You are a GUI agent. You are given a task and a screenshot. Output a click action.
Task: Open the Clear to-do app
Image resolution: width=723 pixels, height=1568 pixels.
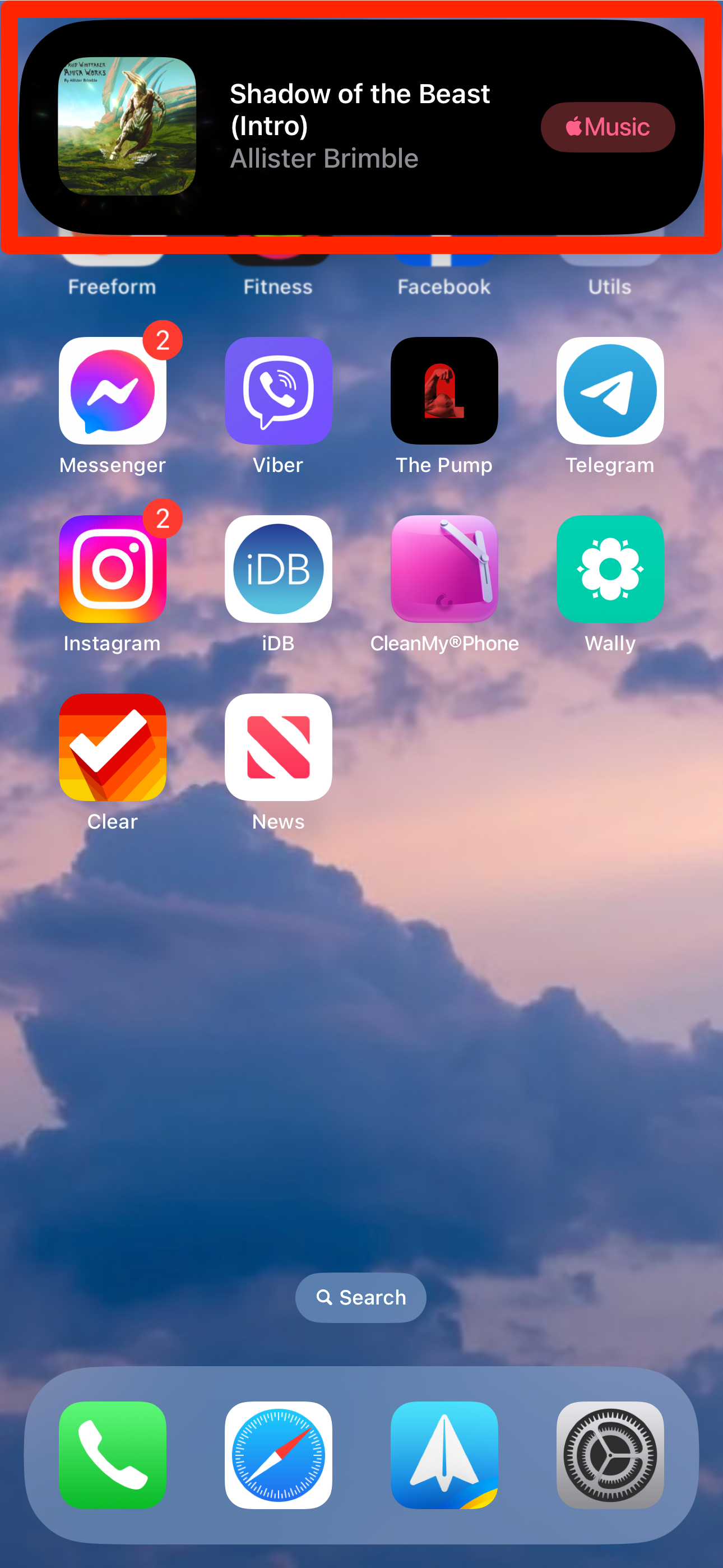[112, 746]
